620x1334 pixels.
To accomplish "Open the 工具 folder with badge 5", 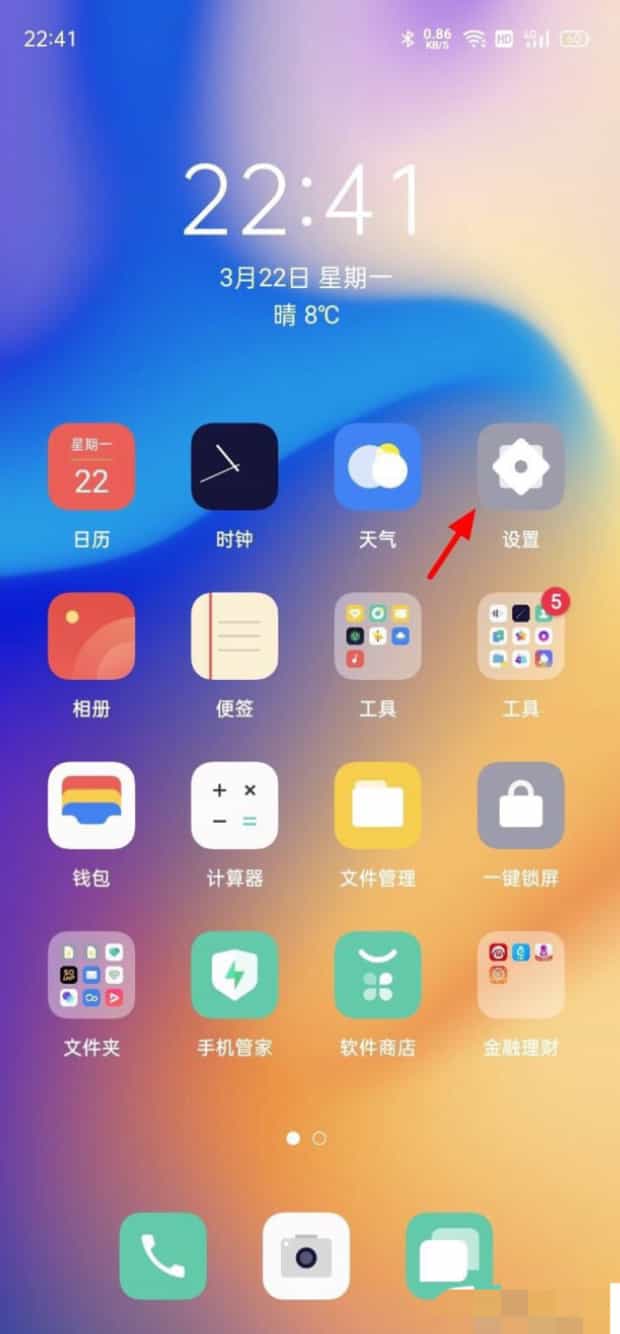I will click(x=520, y=636).
